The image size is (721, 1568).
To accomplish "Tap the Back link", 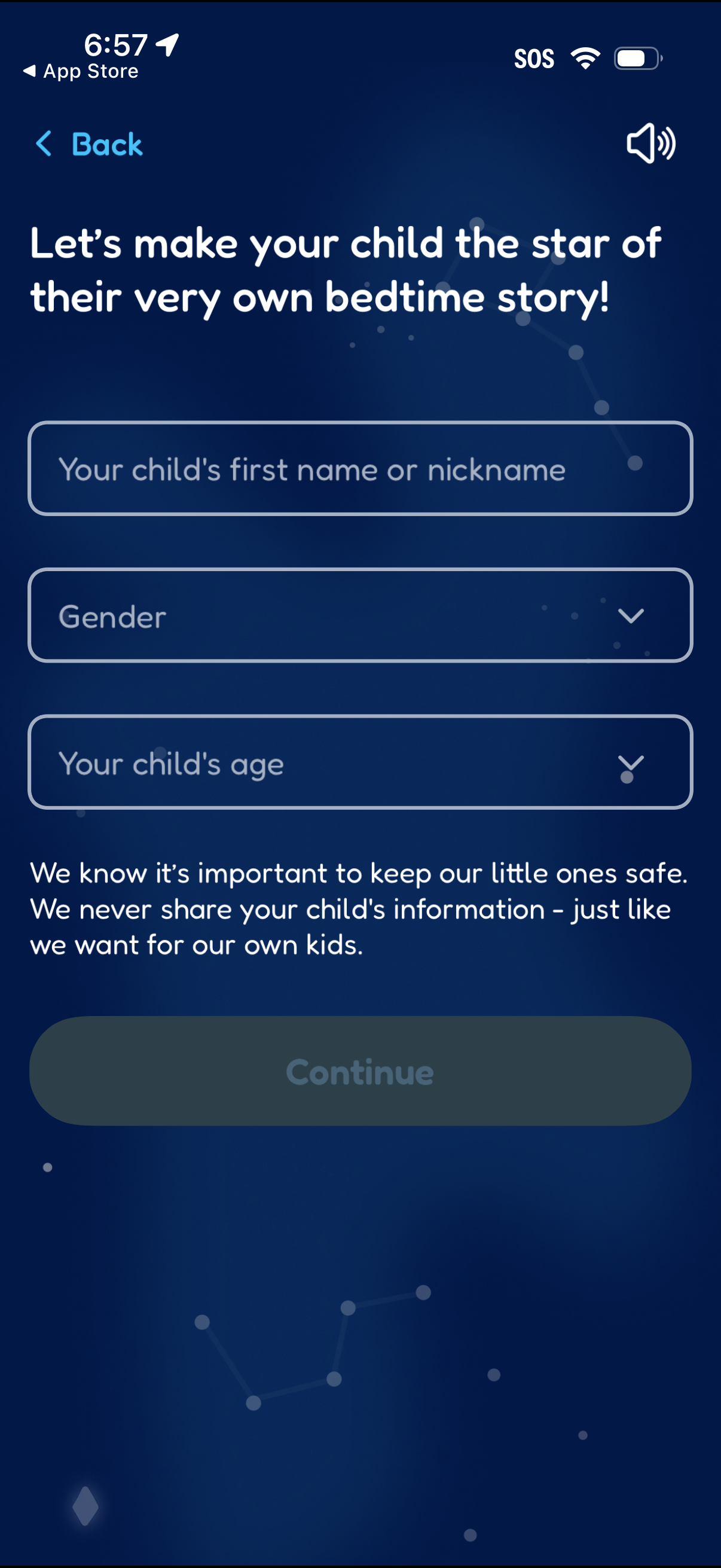I will coord(105,145).
